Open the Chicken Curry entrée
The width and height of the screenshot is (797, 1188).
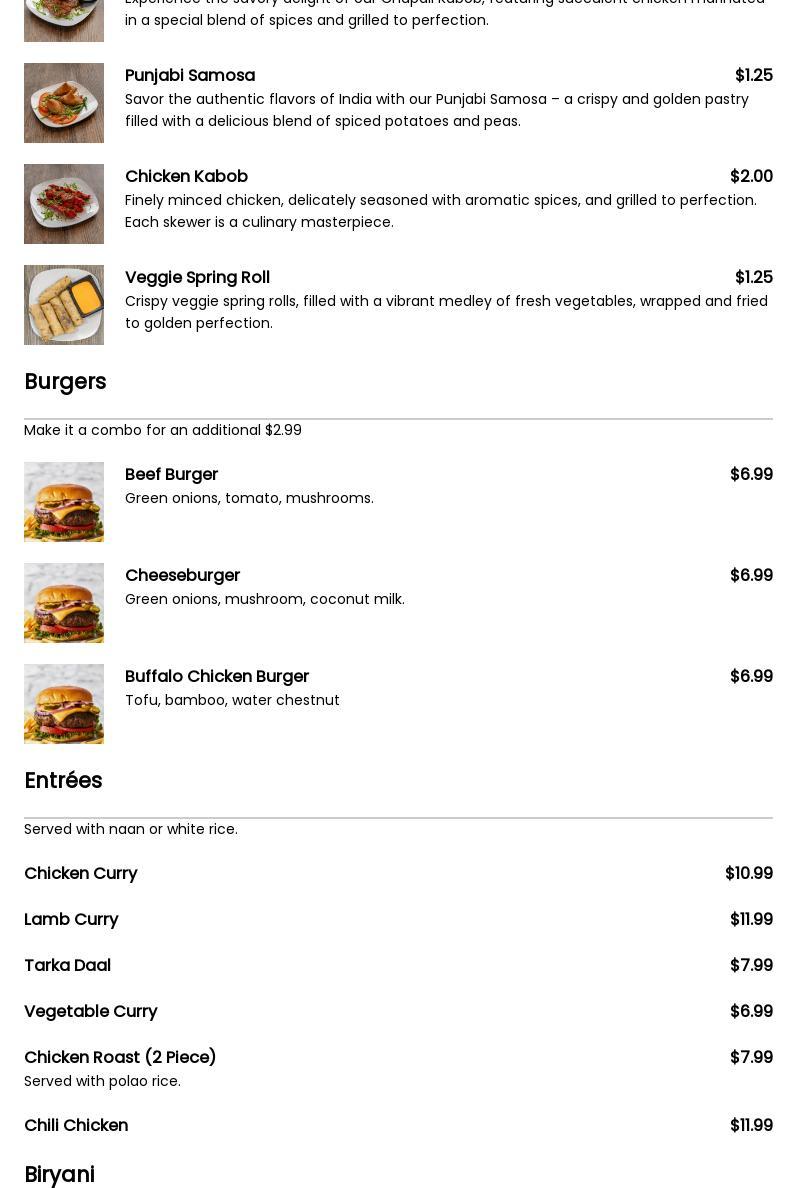click(x=81, y=873)
